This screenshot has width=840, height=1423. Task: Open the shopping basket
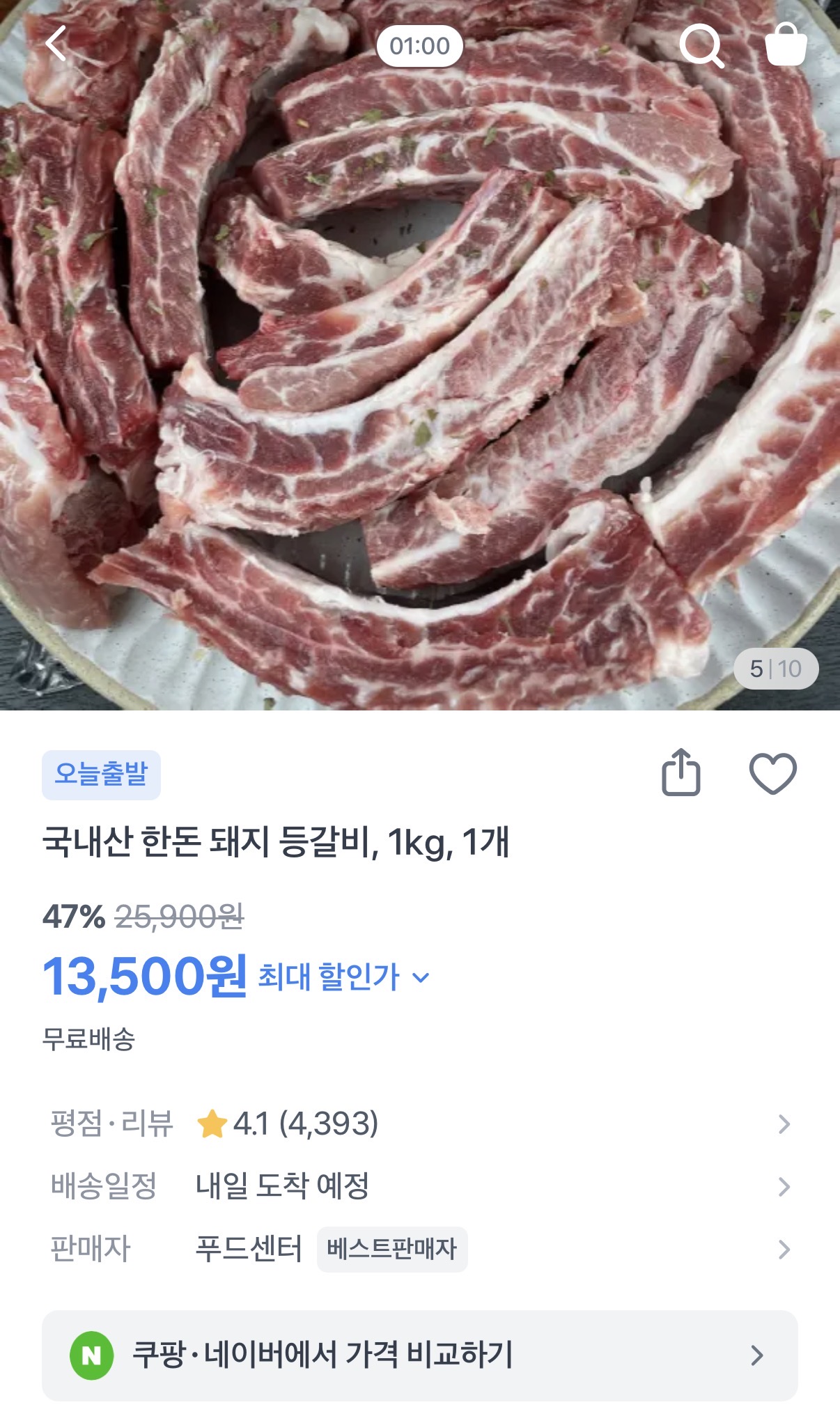click(786, 45)
